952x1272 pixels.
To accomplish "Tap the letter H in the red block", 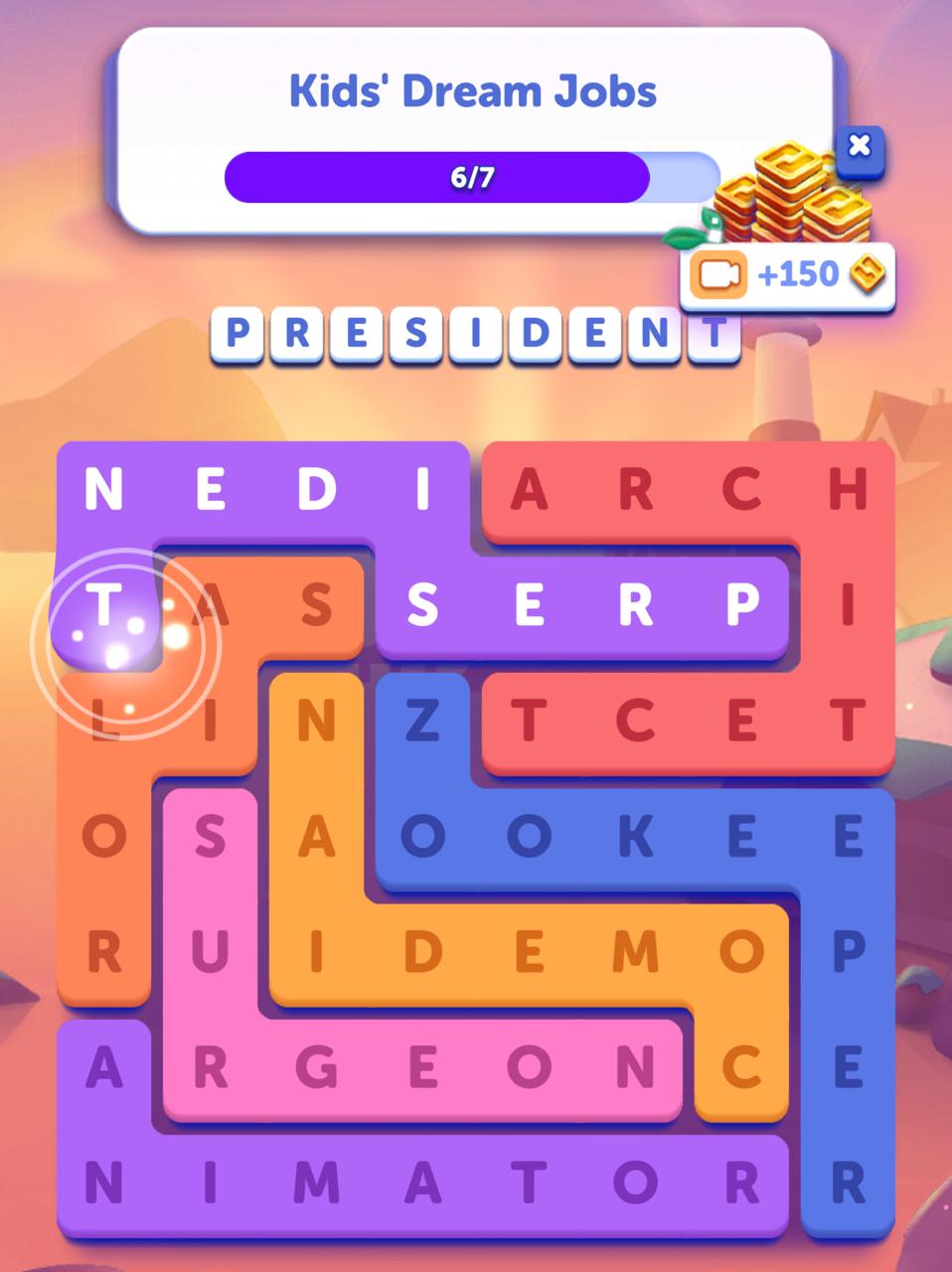I will pyautogui.click(x=848, y=488).
